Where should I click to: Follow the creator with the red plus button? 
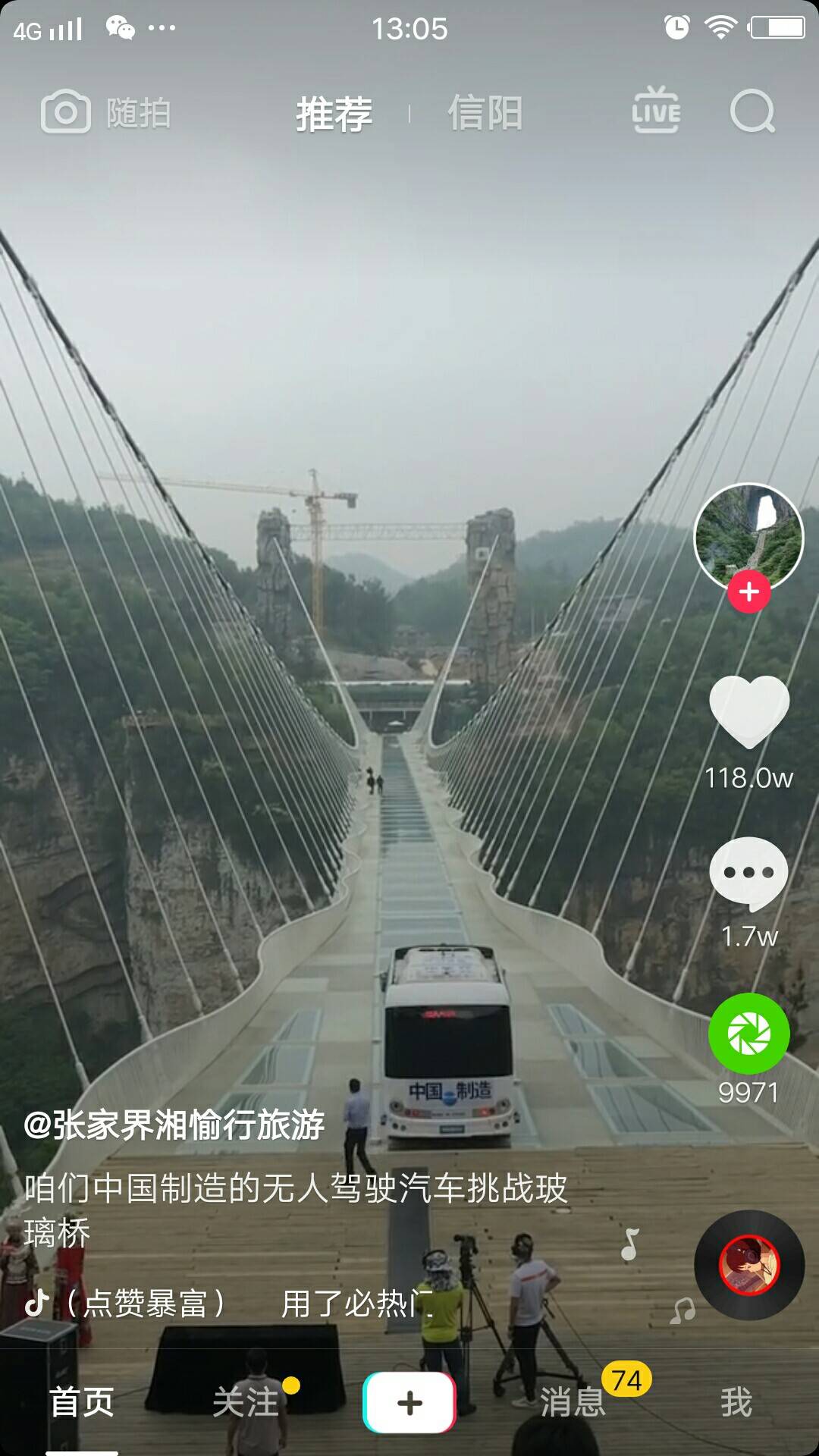pos(749,591)
